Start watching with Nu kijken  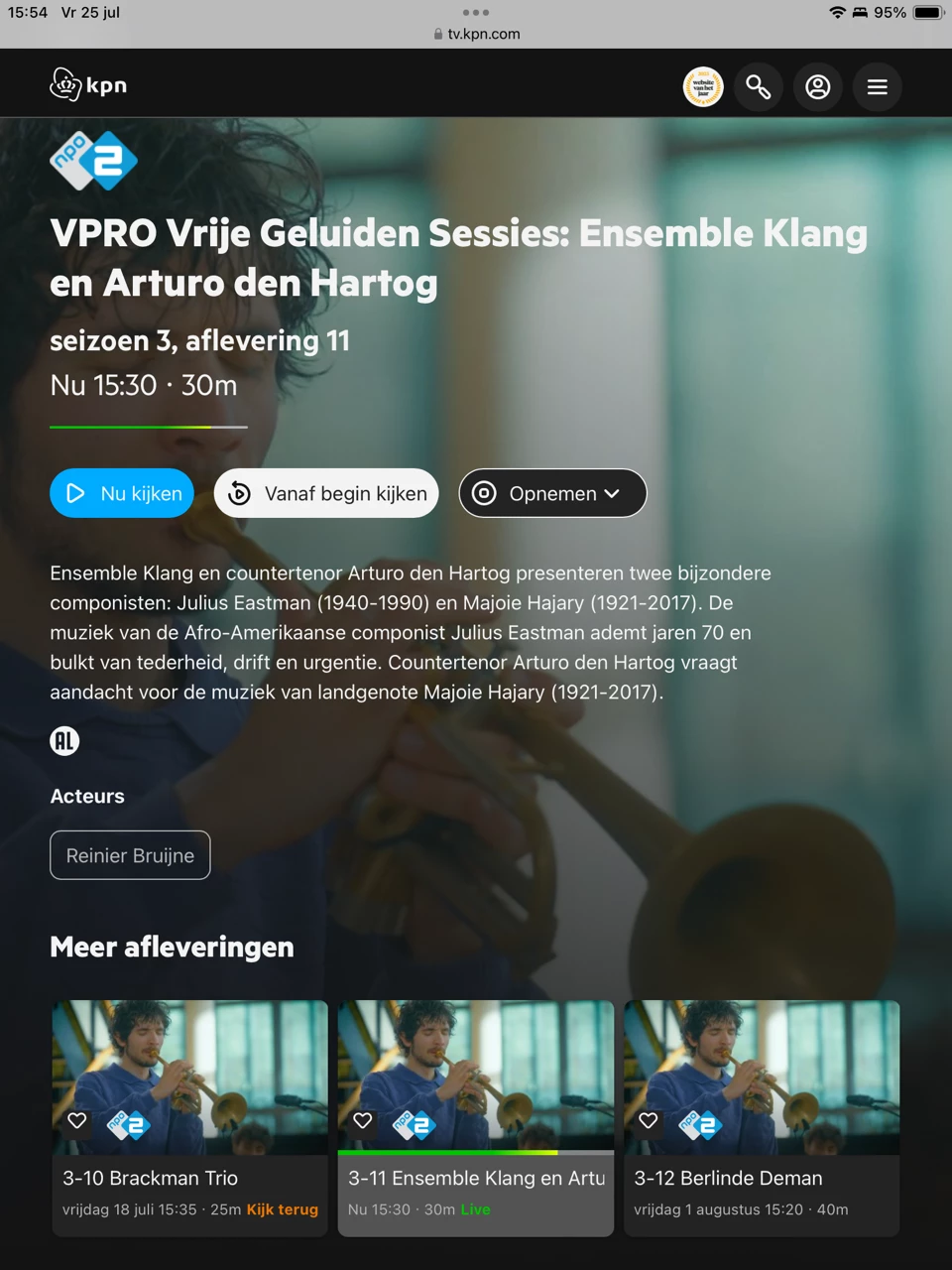[122, 493]
